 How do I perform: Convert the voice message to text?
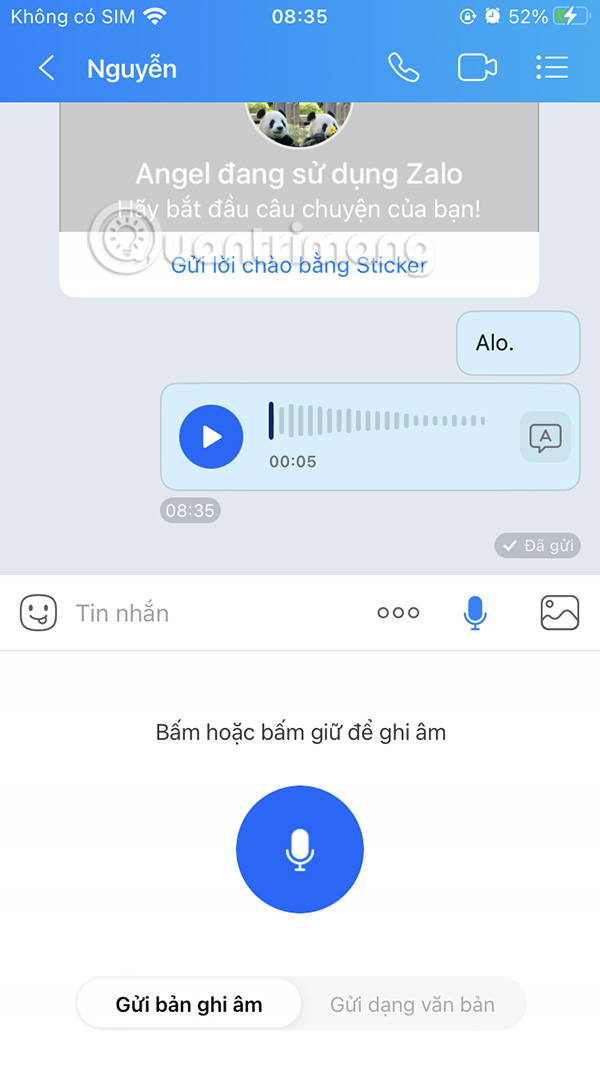545,437
